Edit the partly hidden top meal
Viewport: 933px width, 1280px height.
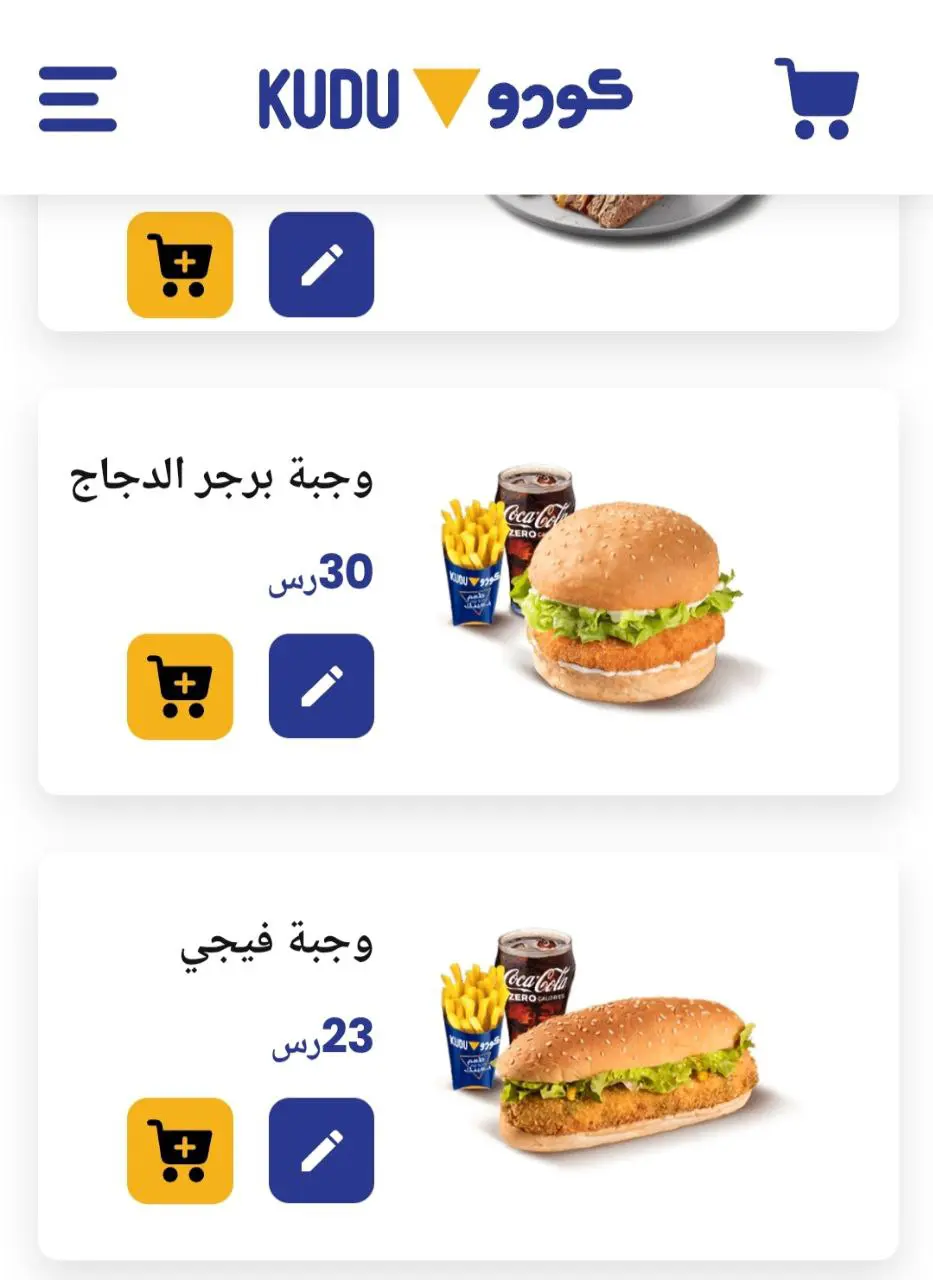[x=321, y=265]
